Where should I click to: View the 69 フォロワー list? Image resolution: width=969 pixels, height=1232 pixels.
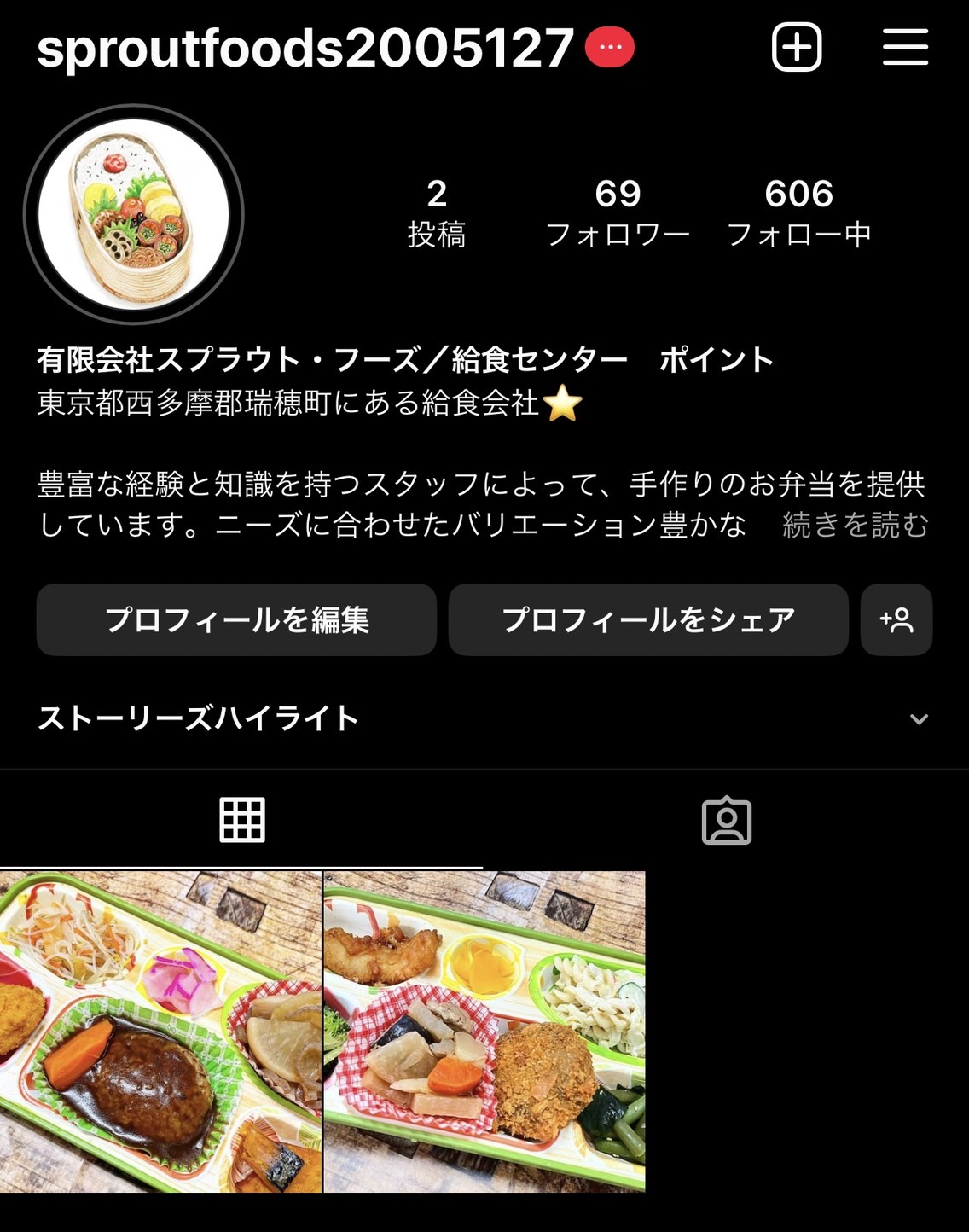click(618, 212)
